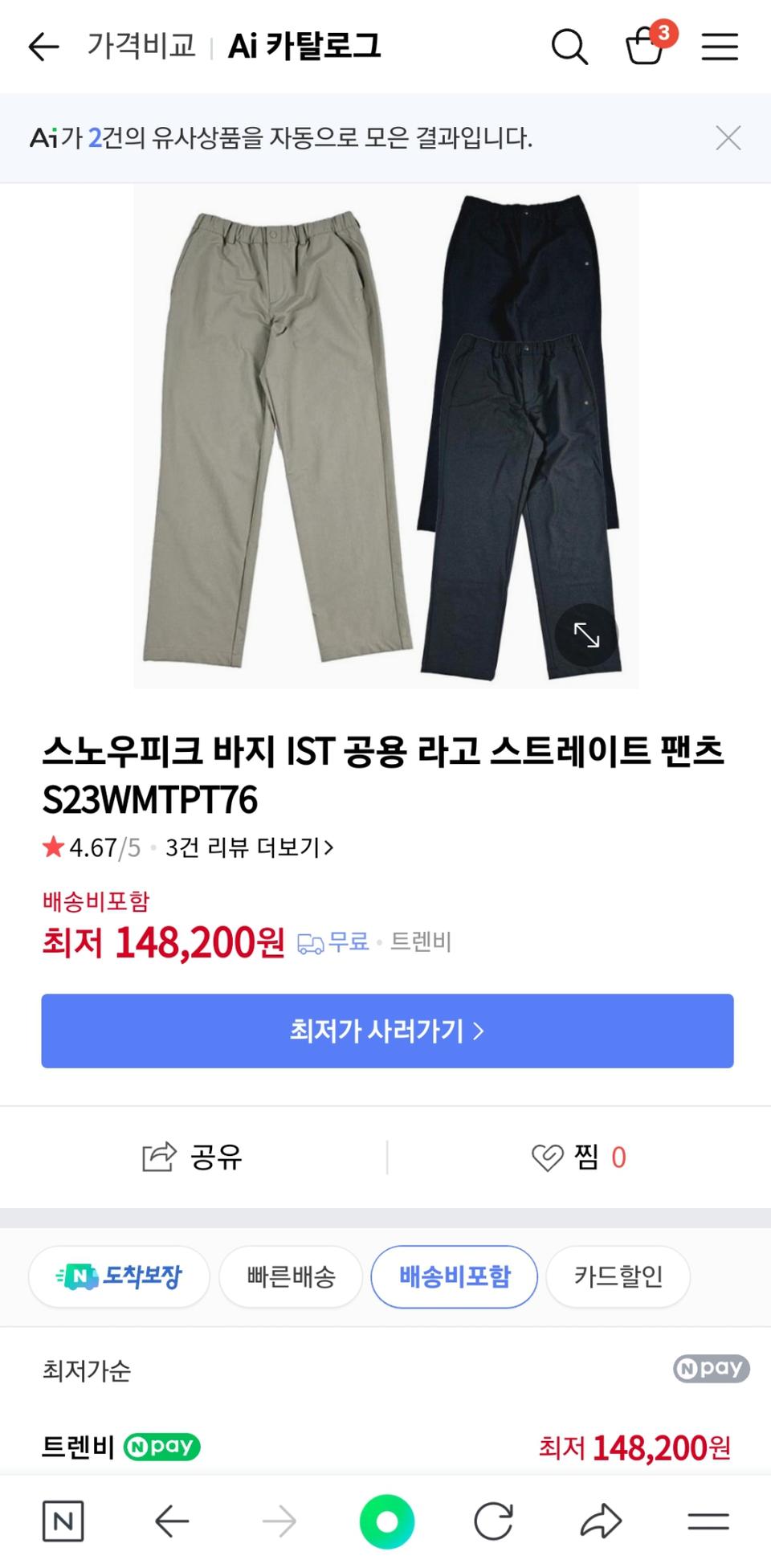Open the search function
Image resolution: width=771 pixels, height=1568 pixels.
click(571, 47)
